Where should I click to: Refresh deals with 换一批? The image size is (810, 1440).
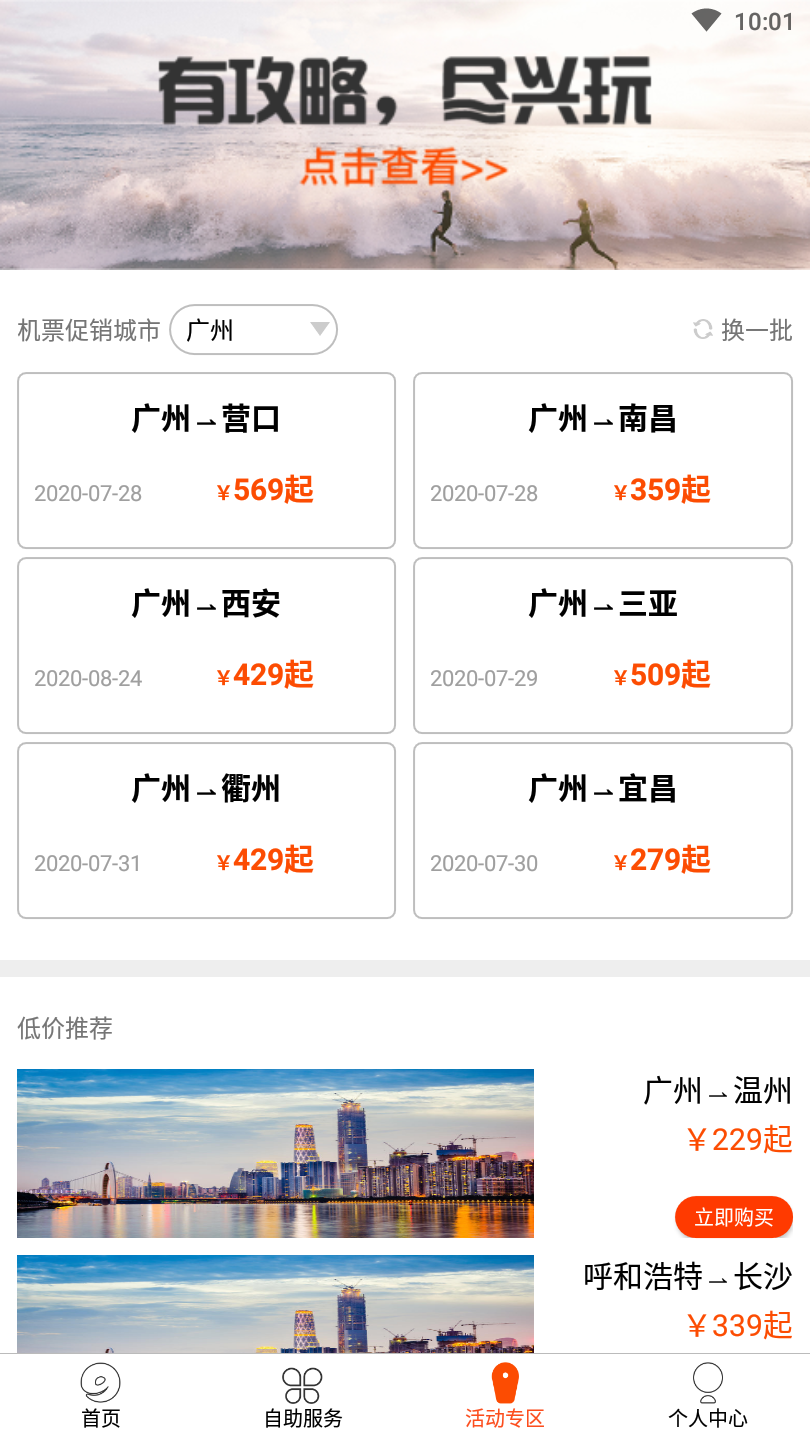(743, 330)
